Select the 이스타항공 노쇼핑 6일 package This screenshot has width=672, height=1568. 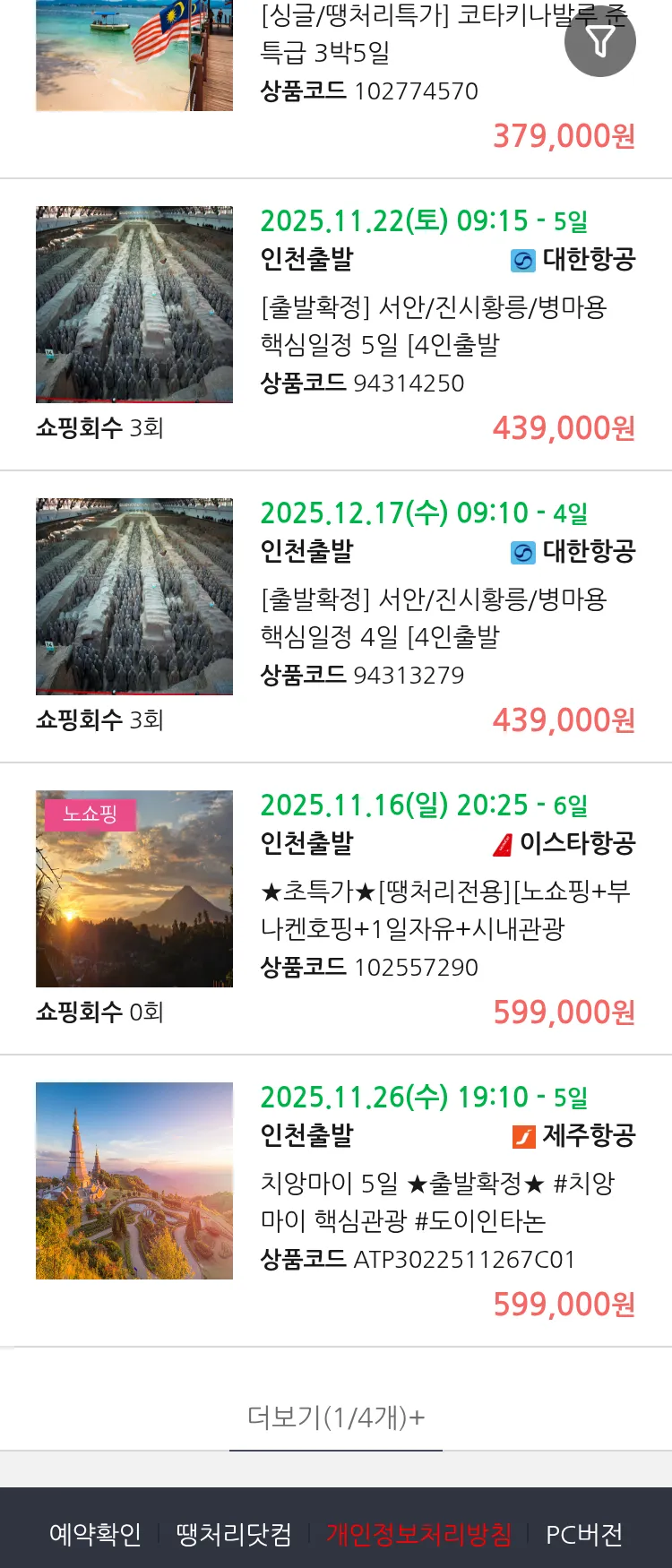[x=444, y=909]
